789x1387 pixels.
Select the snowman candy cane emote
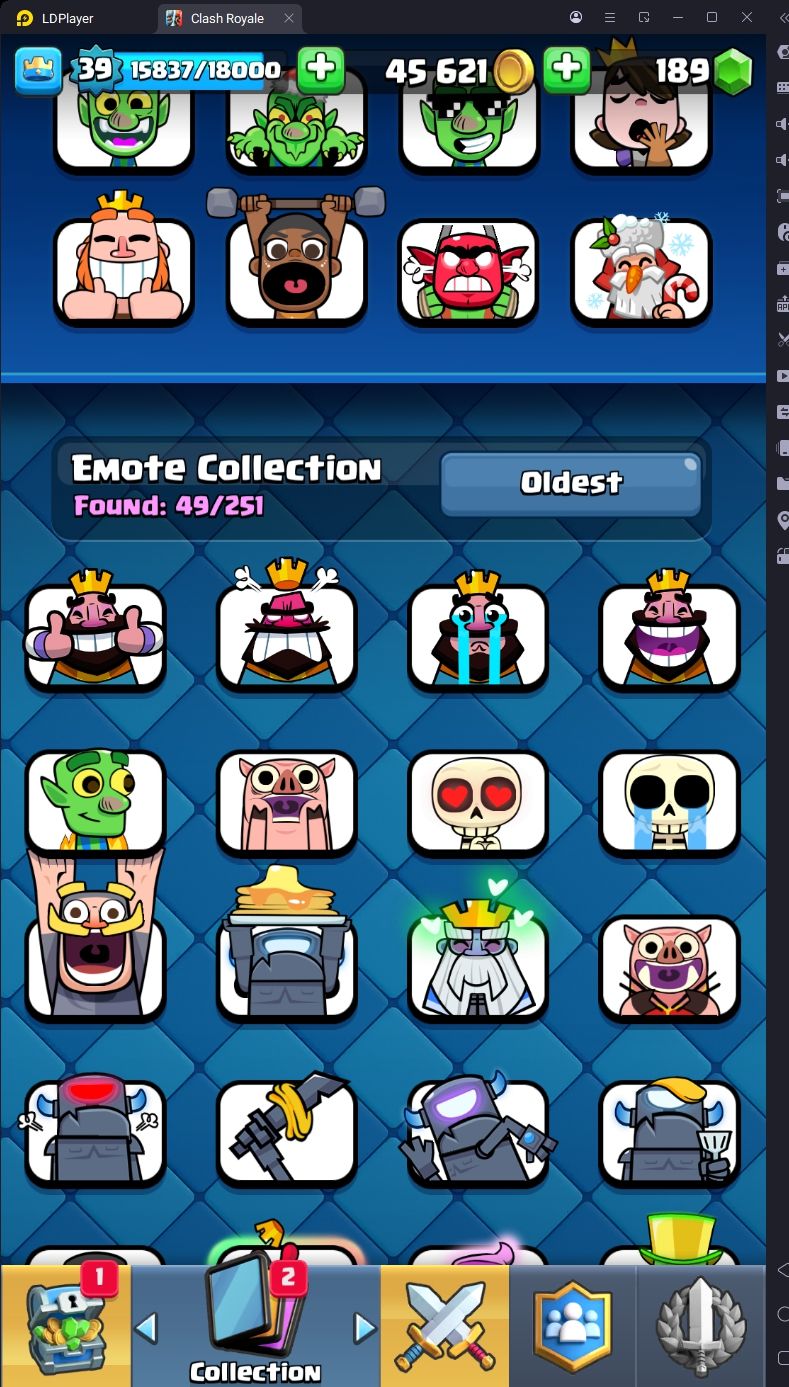tap(641, 270)
